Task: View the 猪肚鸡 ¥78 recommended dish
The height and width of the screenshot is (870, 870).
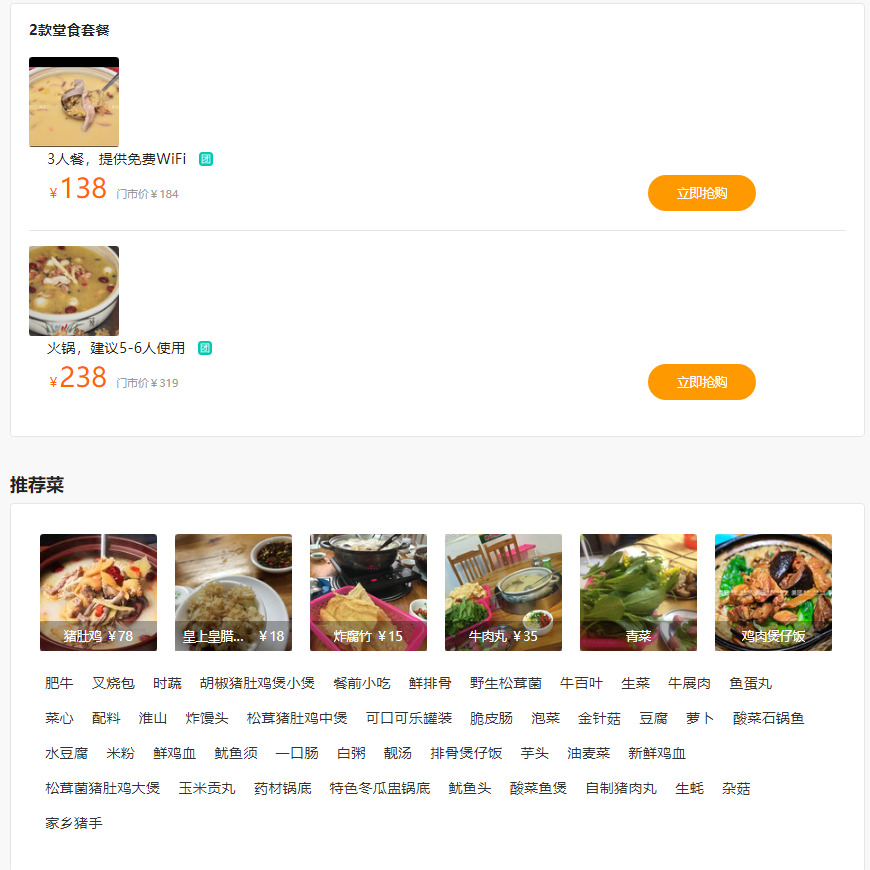Action: [x=98, y=592]
